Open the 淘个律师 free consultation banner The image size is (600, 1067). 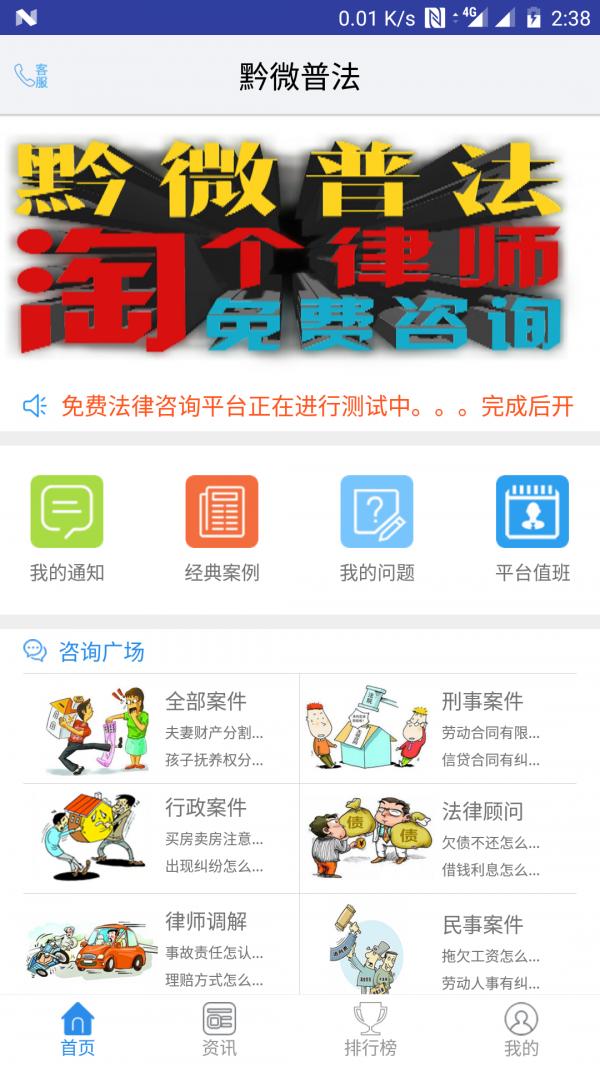click(300, 250)
